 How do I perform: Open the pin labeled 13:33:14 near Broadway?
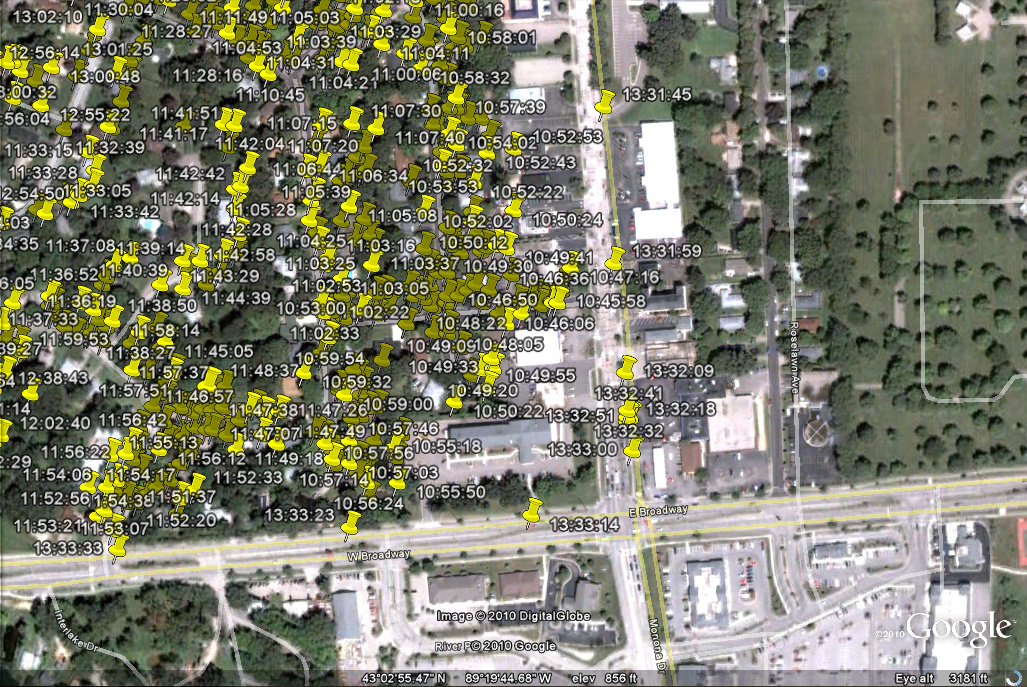pos(533,511)
